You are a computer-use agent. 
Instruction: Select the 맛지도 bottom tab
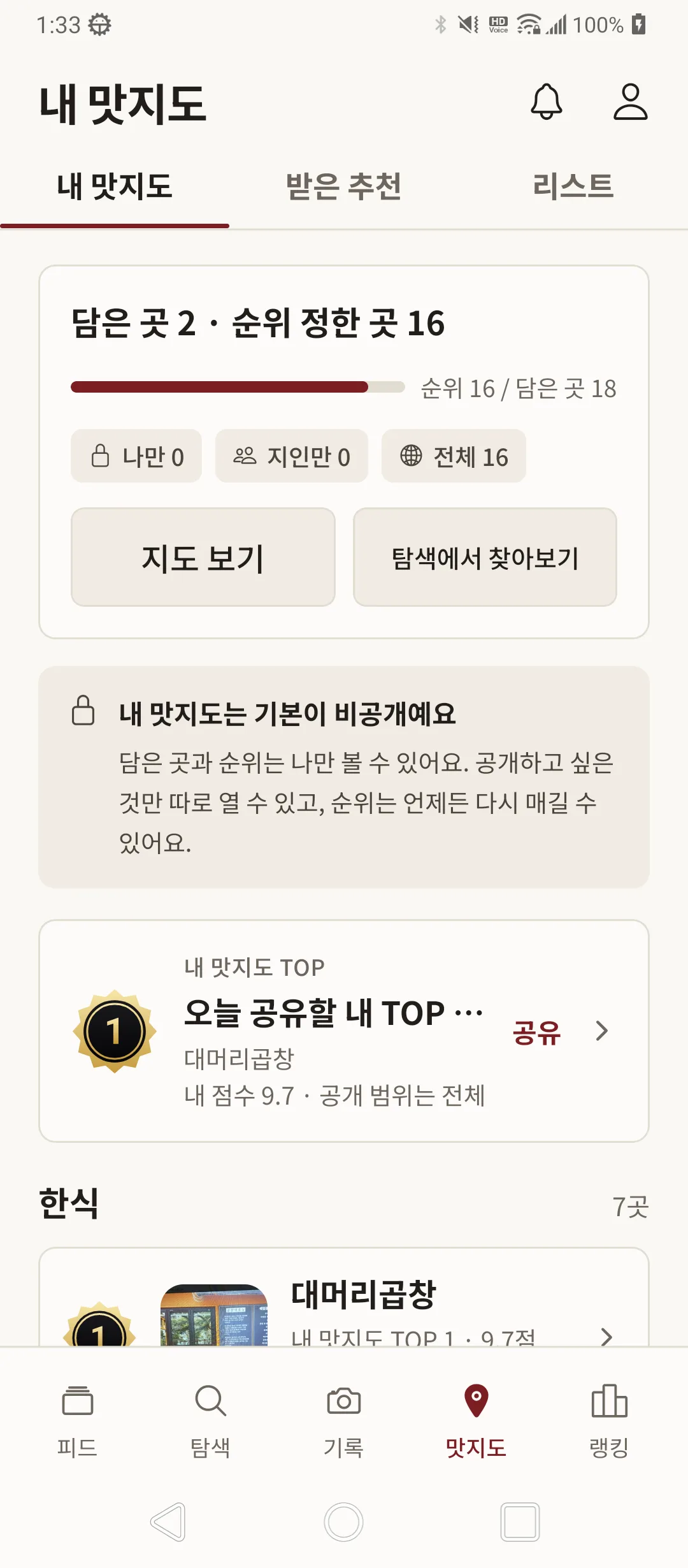tap(476, 1421)
